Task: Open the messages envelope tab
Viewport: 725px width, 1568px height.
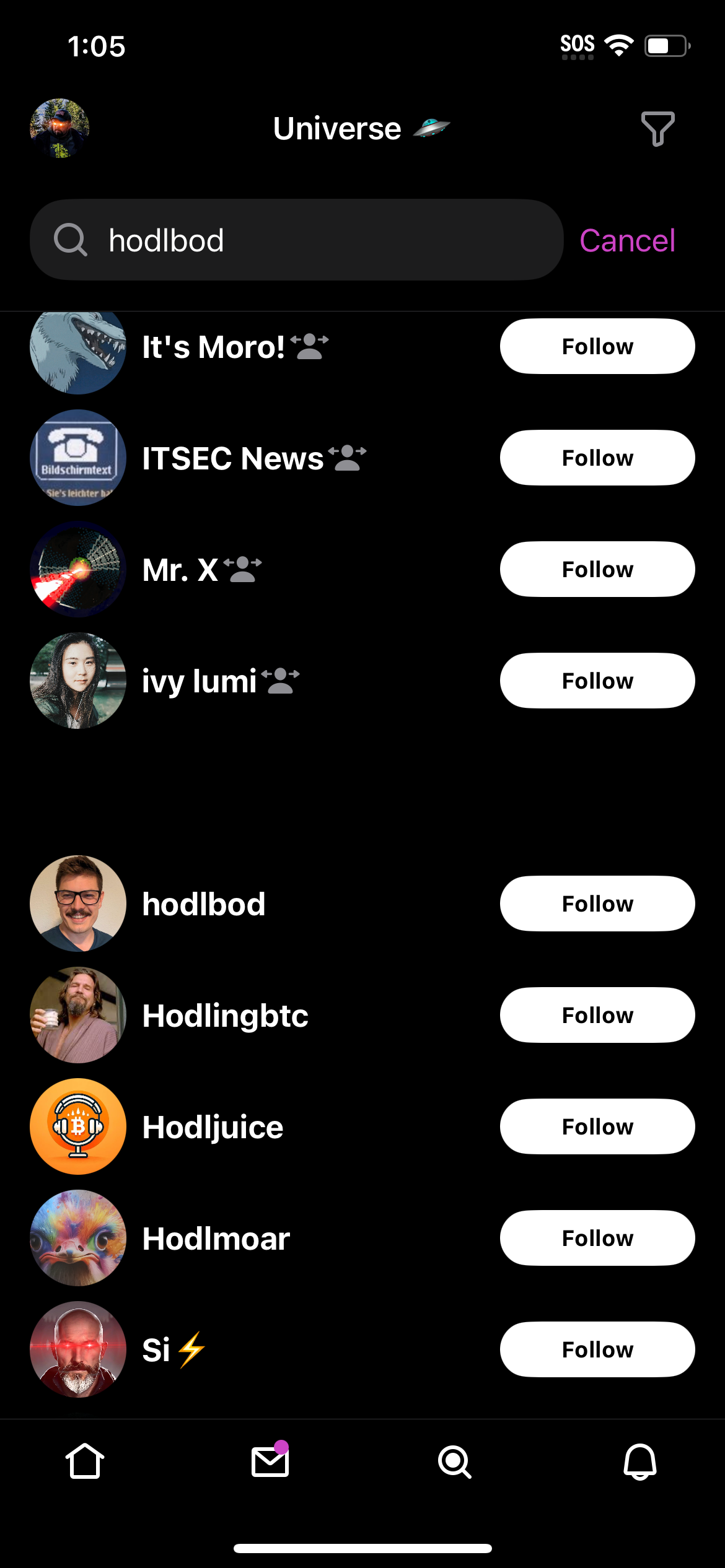Action: (x=270, y=1460)
